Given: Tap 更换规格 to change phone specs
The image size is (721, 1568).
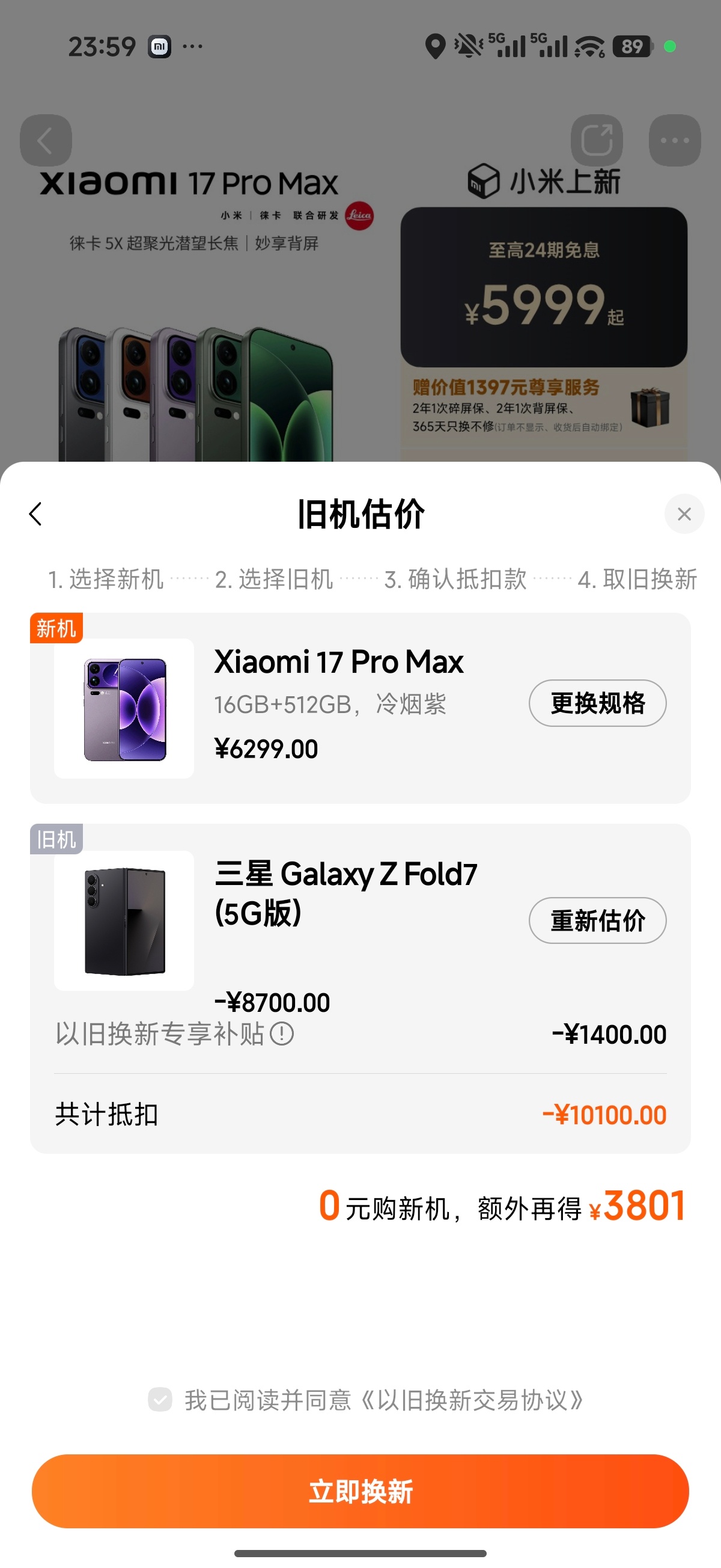Looking at the screenshot, I should click(x=597, y=703).
